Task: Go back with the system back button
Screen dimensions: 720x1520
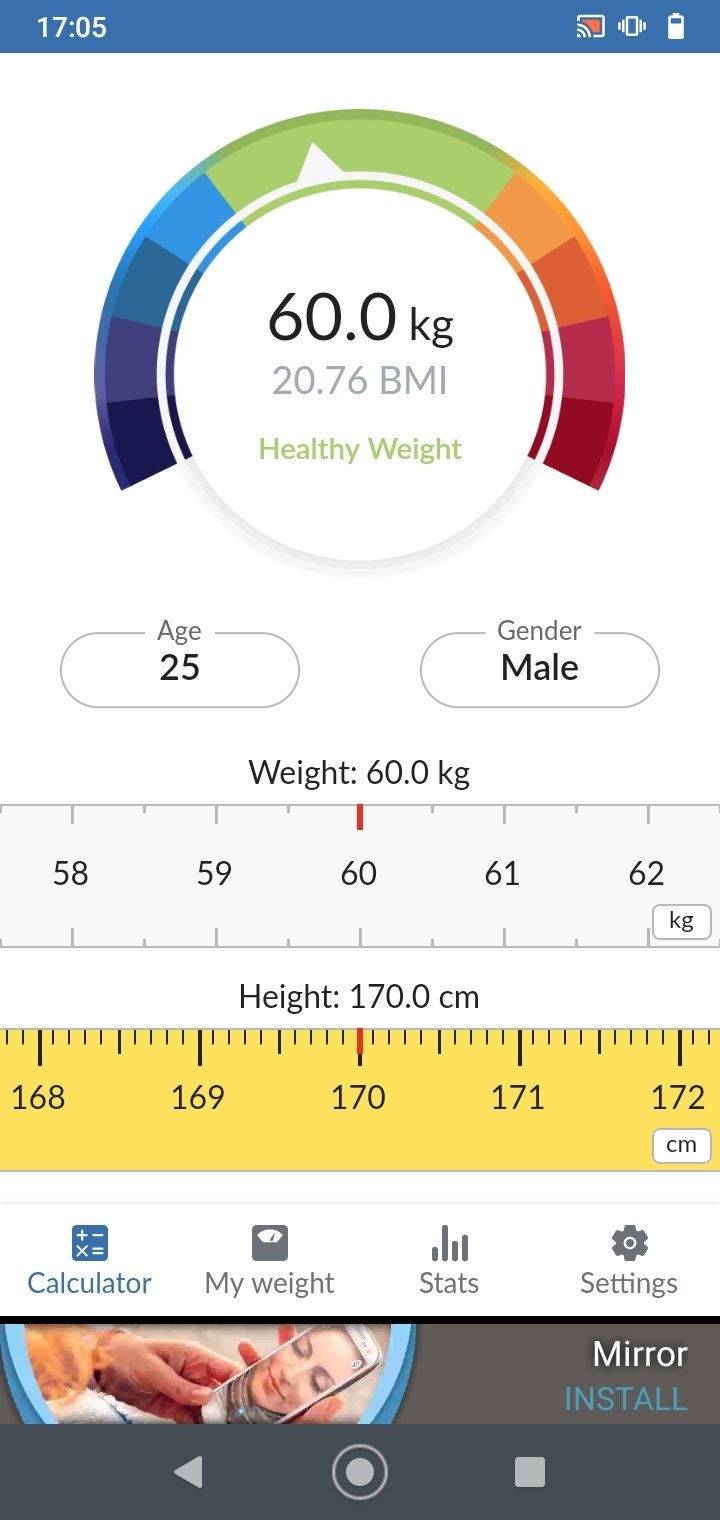Action: (x=188, y=1472)
